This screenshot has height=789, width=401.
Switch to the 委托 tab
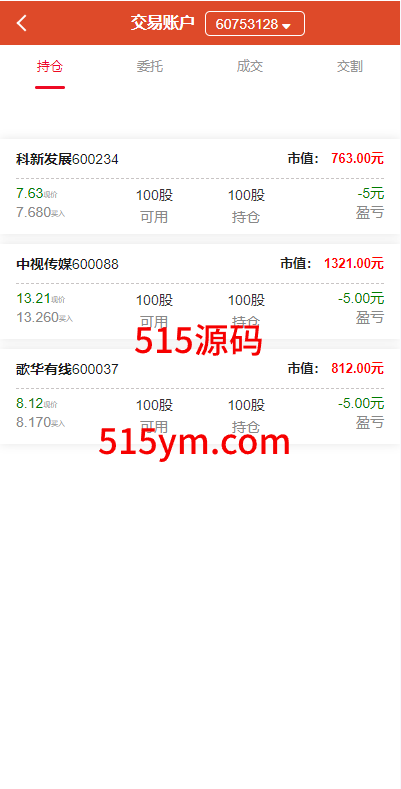pos(150,66)
